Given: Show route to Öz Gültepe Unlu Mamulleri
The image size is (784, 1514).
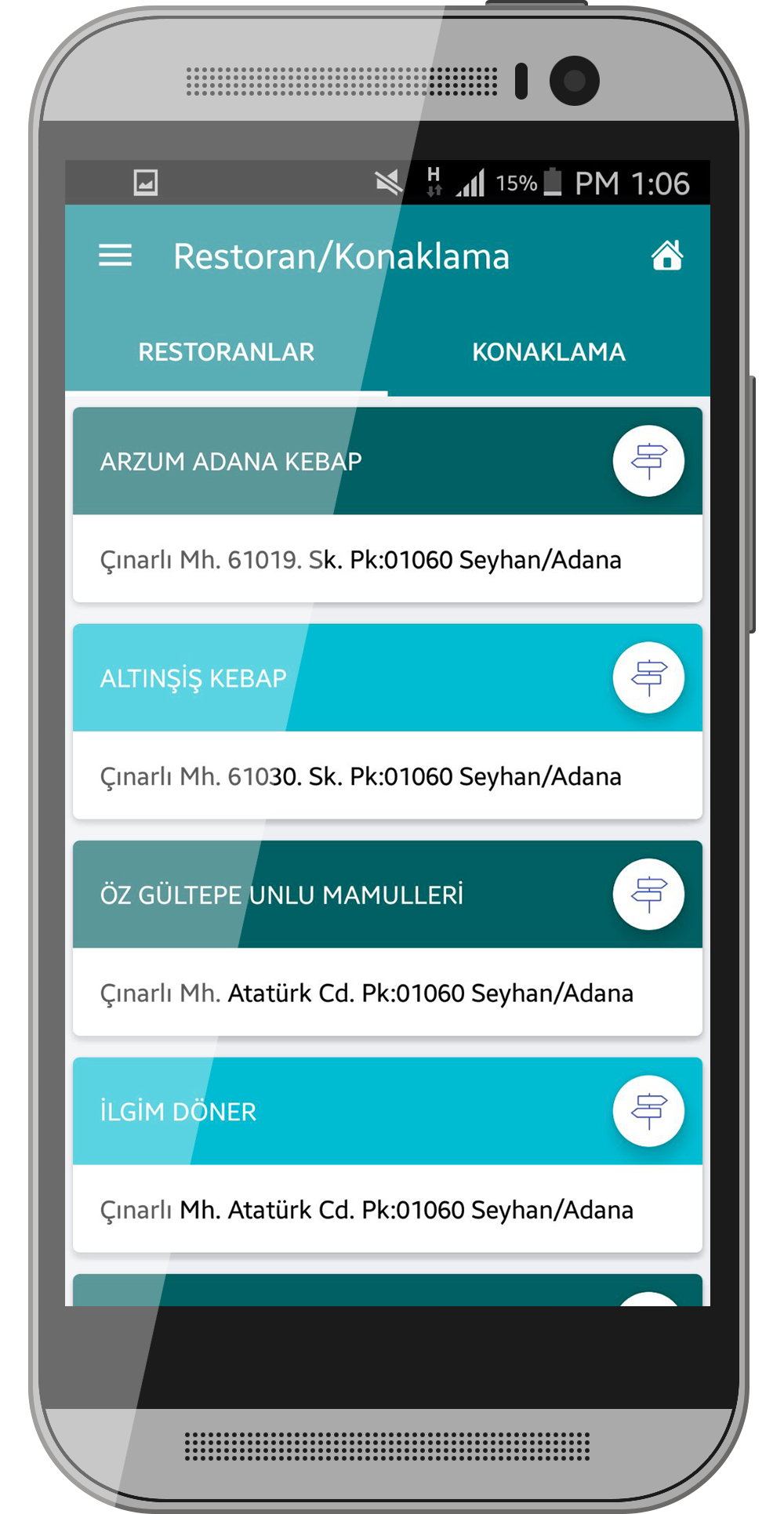Looking at the screenshot, I should click(648, 895).
